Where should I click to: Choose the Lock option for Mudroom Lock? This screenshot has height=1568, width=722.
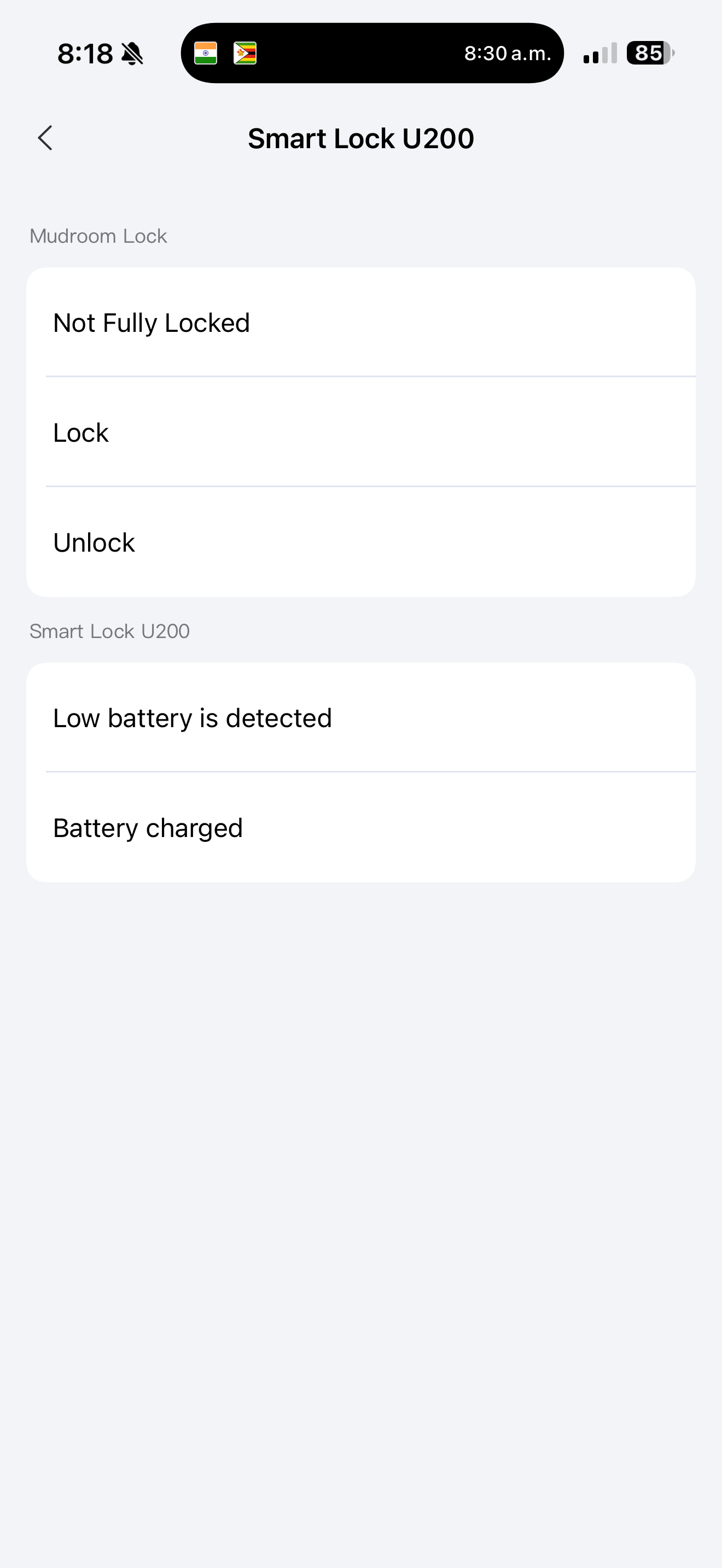[360, 433]
